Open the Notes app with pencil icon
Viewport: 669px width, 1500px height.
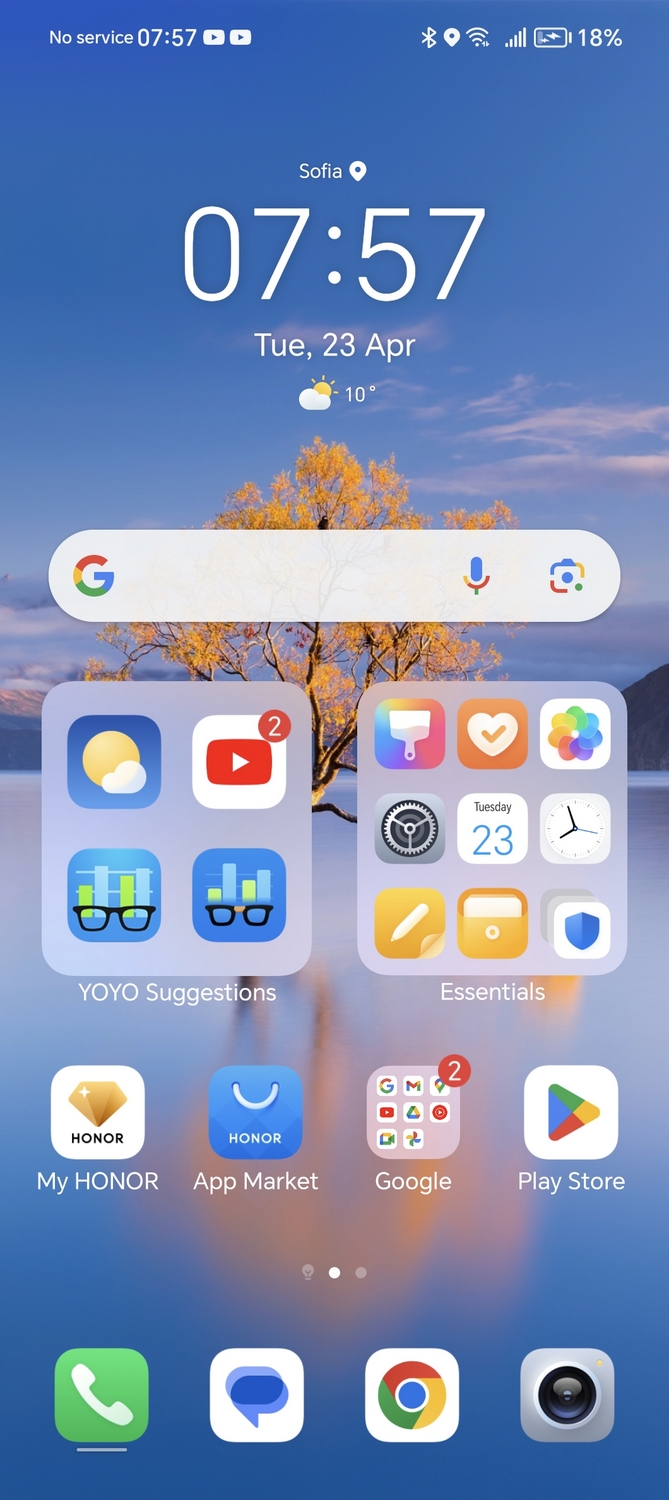(x=409, y=923)
